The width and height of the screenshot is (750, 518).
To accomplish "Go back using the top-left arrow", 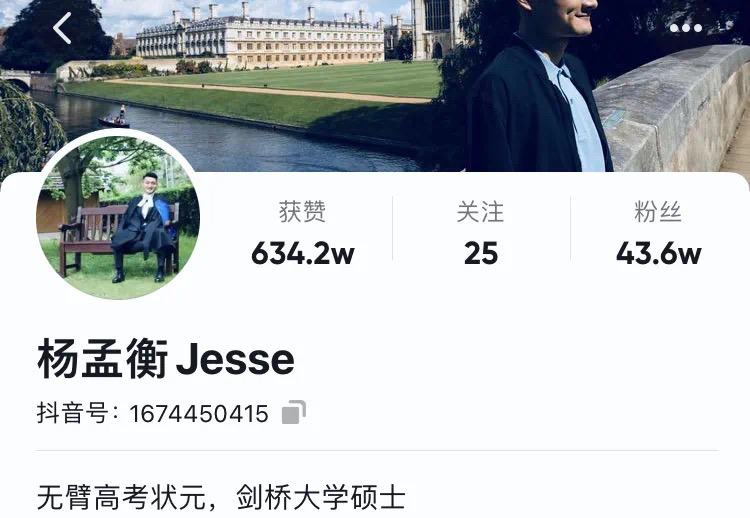I will click(x=62, y=28).
